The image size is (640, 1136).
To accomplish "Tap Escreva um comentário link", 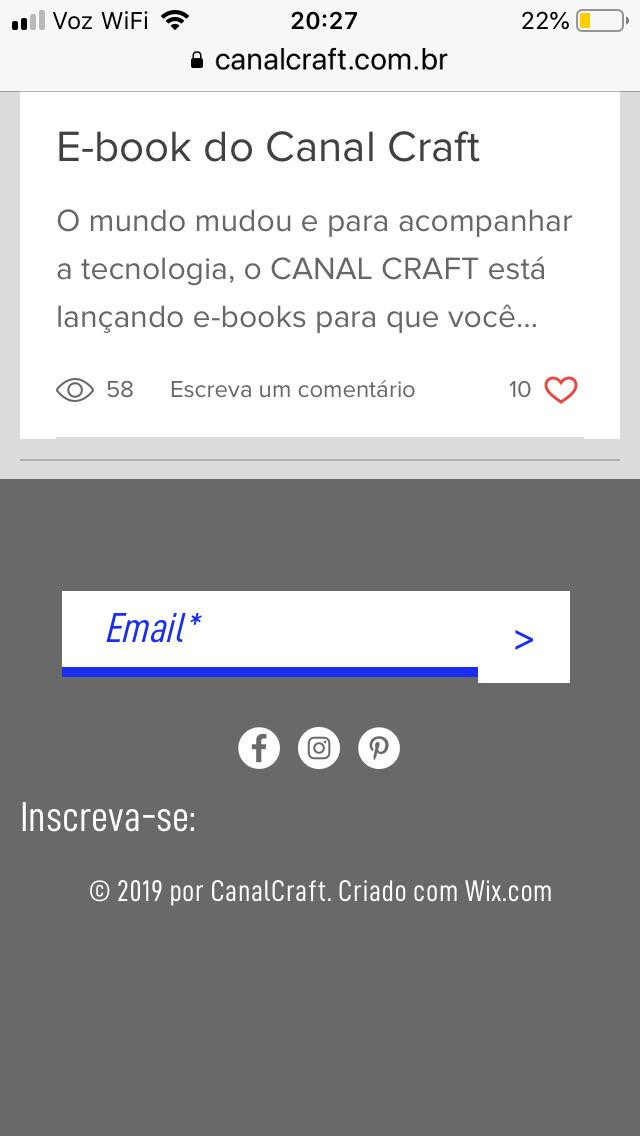I will tap(293, 390).
